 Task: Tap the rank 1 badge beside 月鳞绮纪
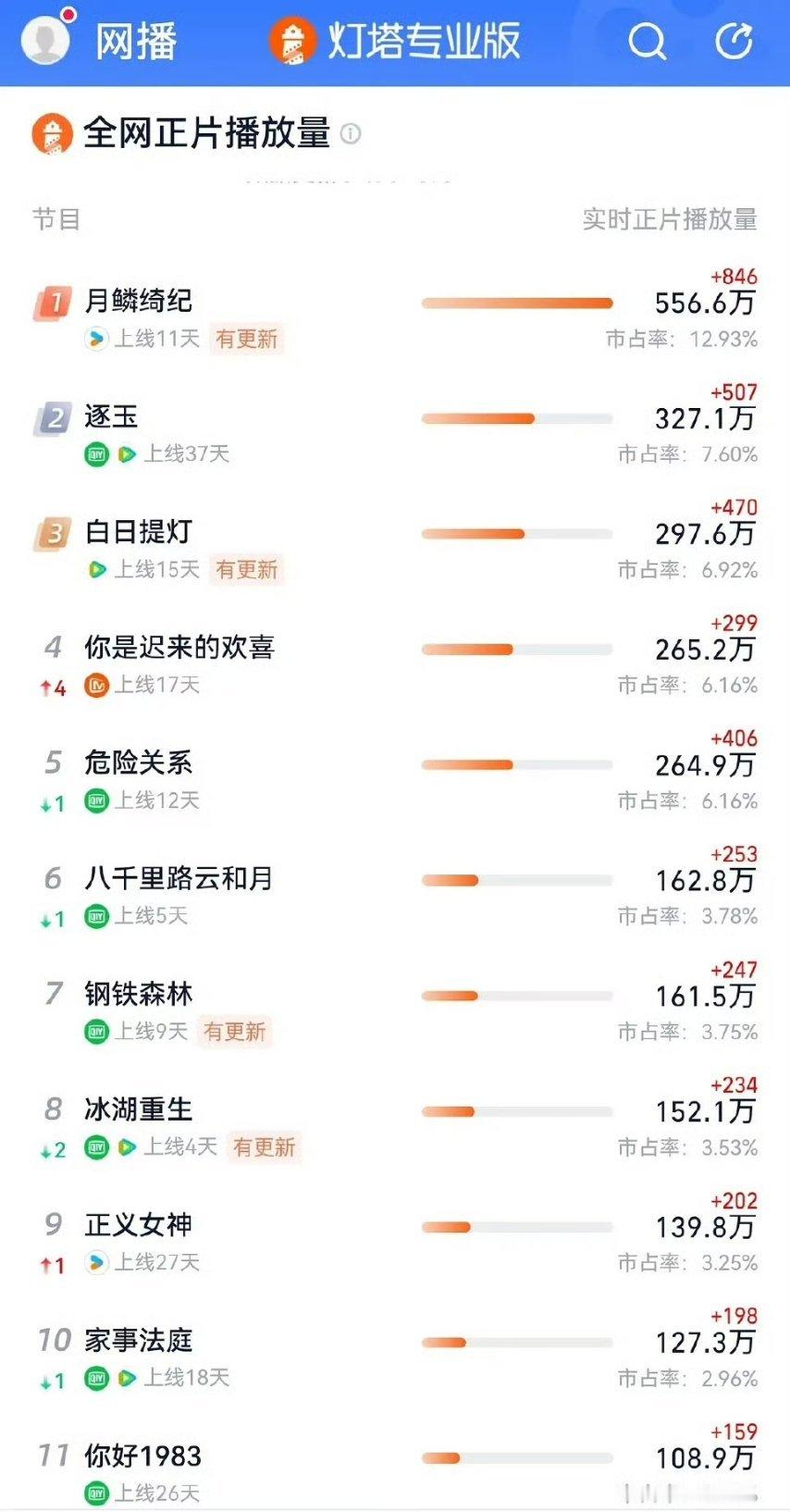tap(53, 302)
